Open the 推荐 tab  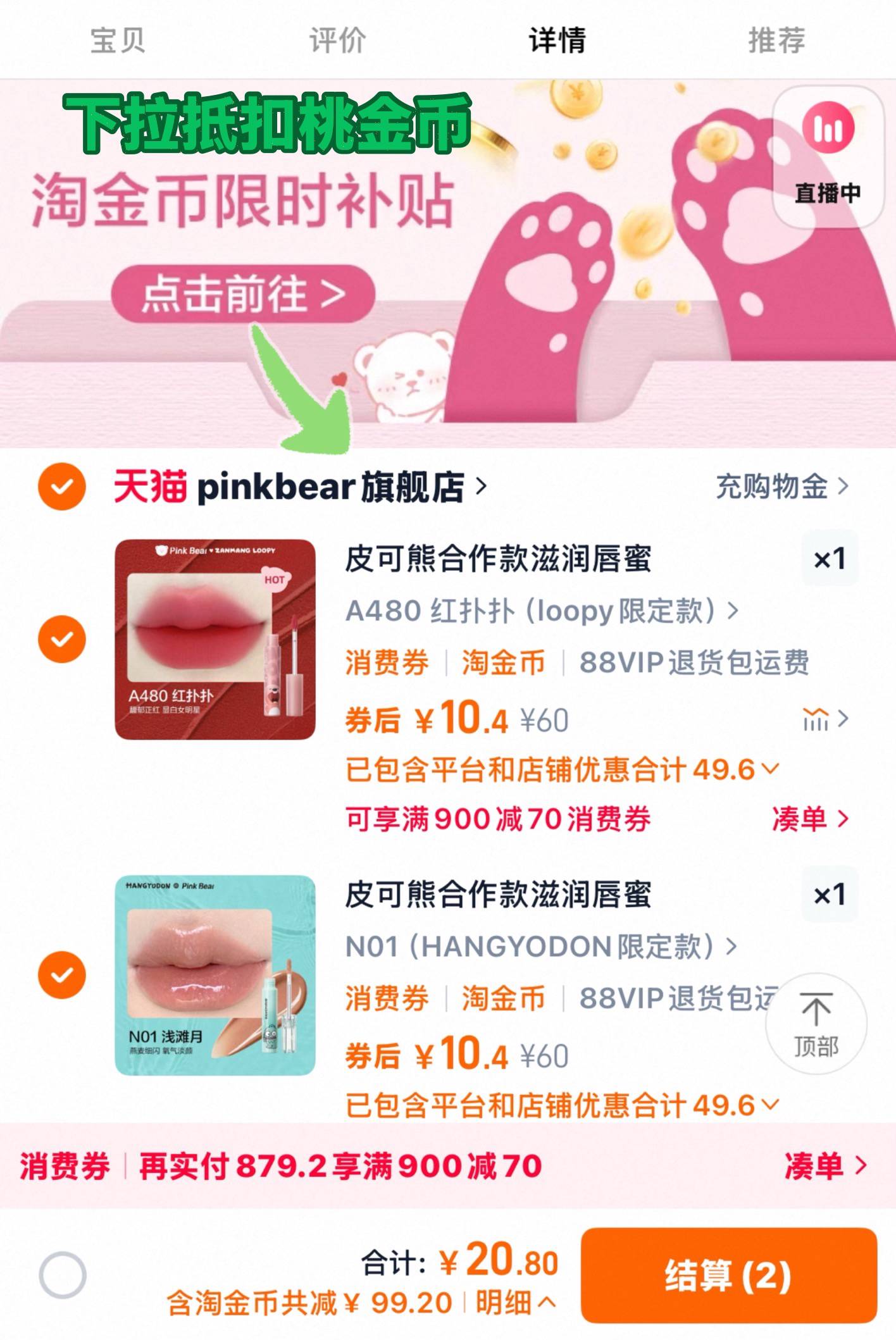click(x=776, y=40)
